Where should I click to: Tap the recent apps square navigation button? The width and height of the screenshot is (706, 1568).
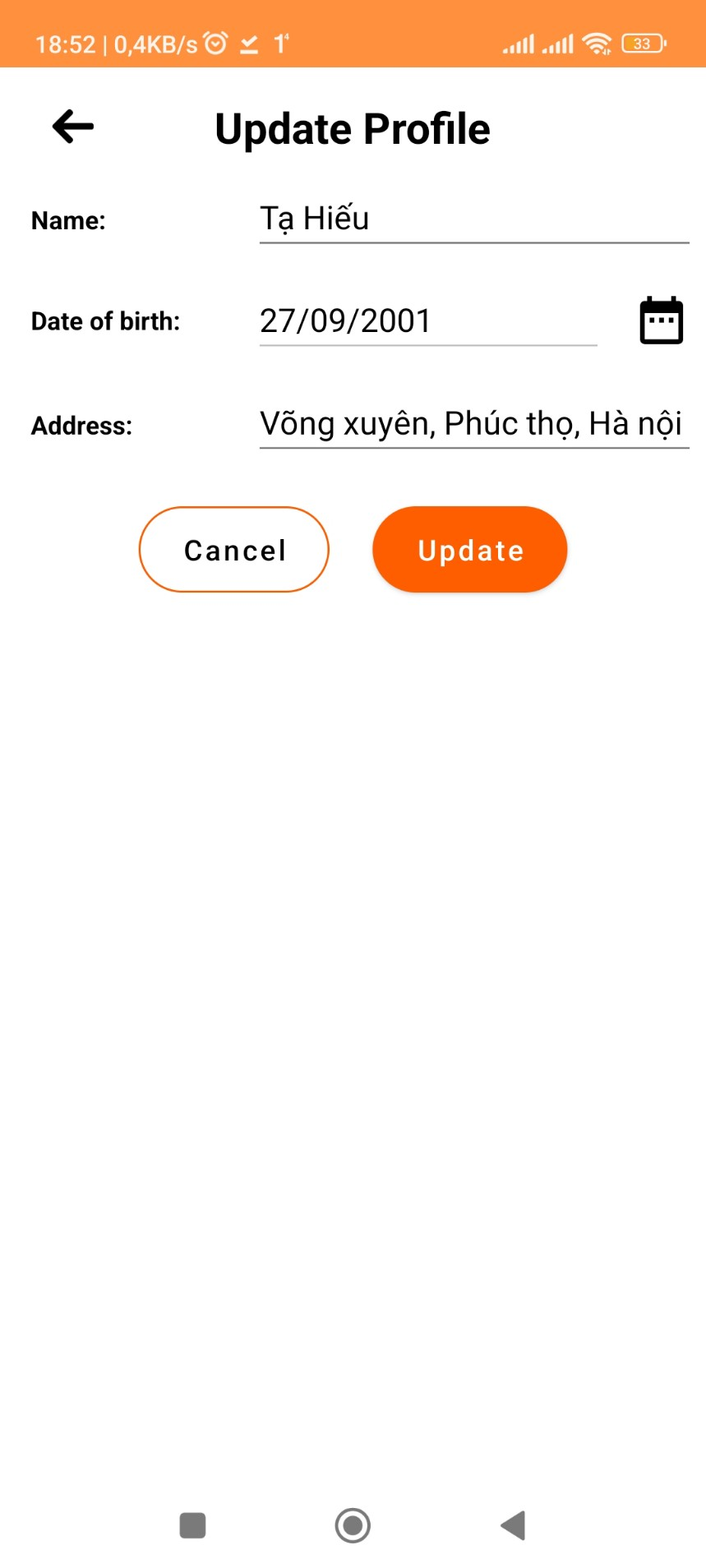click(191, 1525)
